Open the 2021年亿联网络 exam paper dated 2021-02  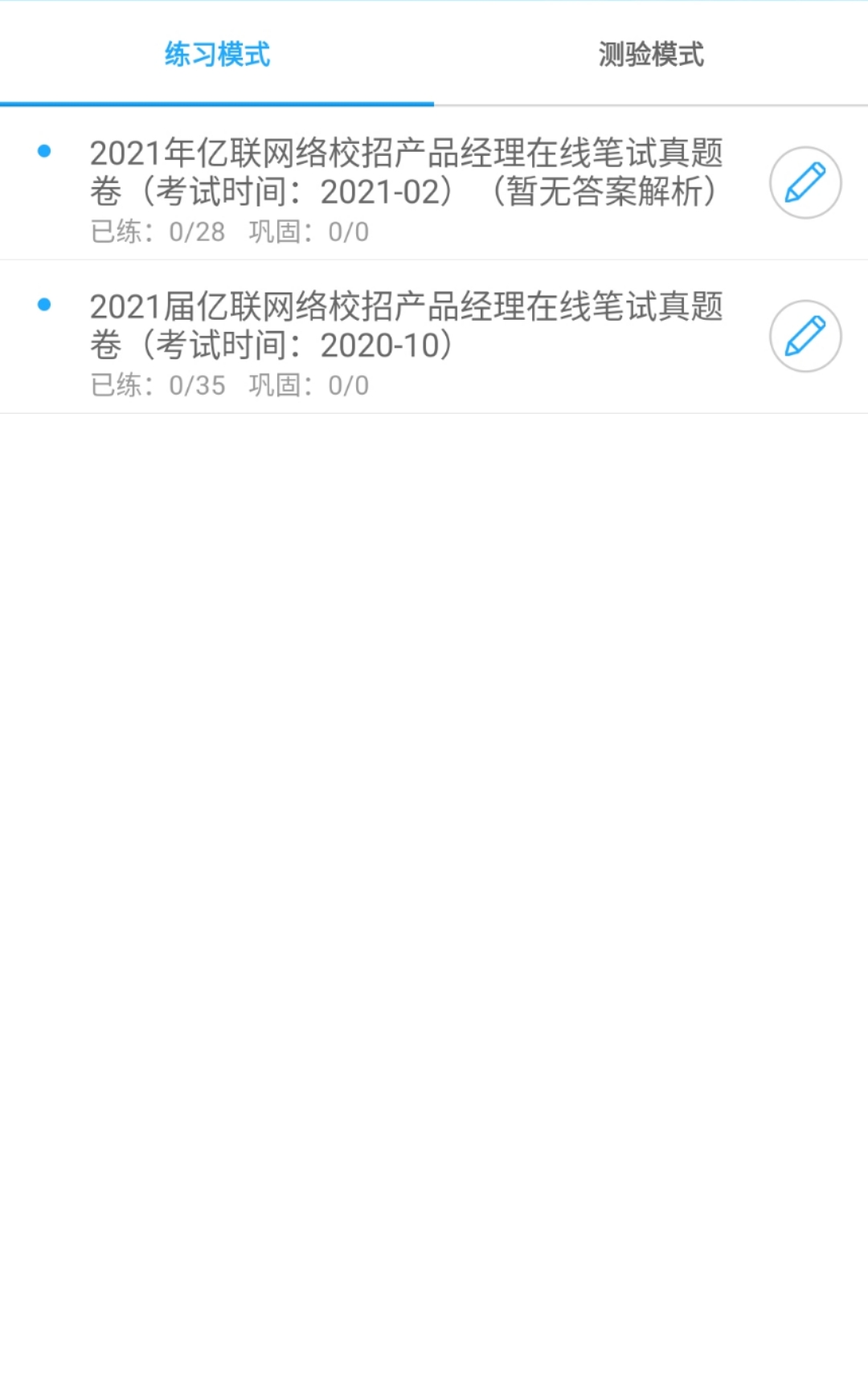click(x=406, y=173)
